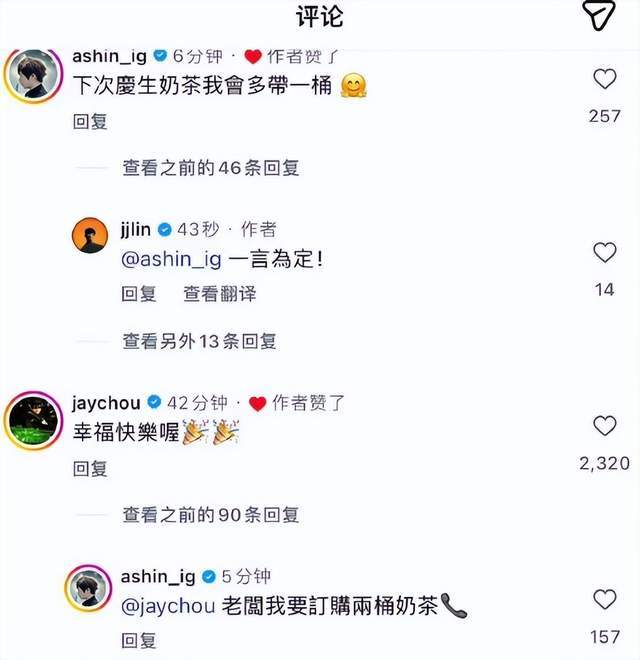View translation of jjlin's reply

(x=219, y=293)
